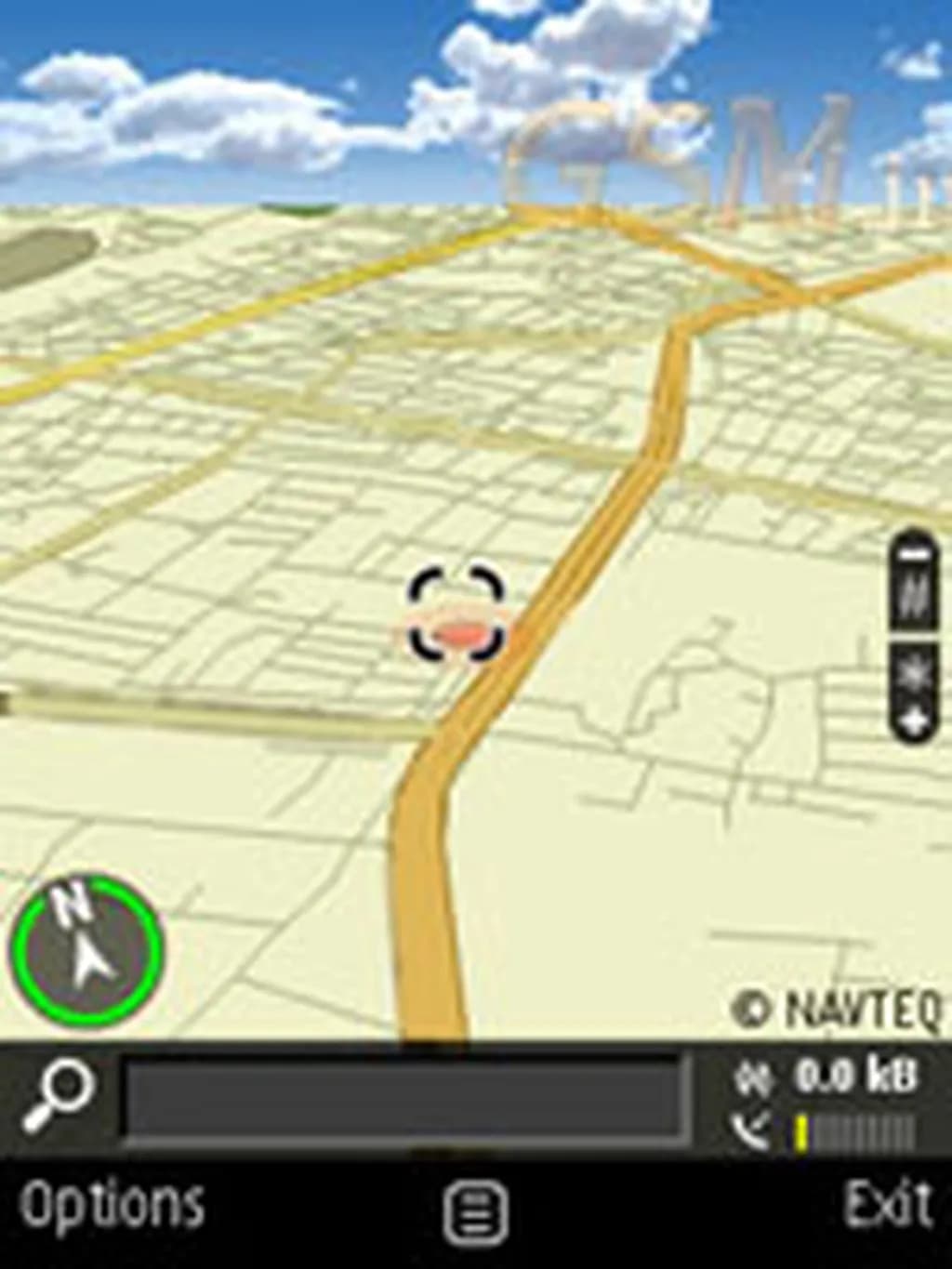952x1269 pixels.
Task: Tap the search text field
Action: [x=404, y=1099]
